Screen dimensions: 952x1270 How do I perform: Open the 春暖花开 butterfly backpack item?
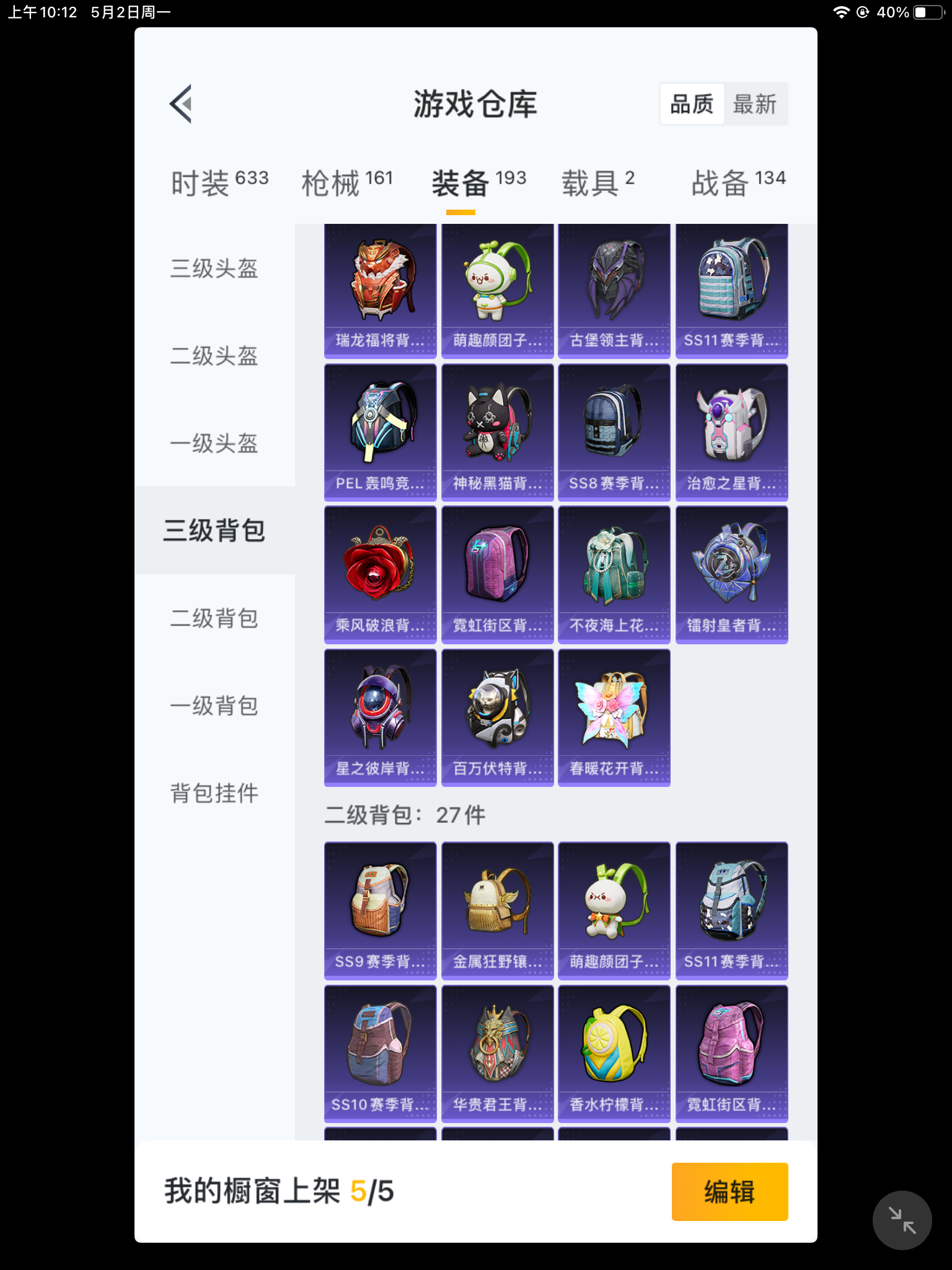point(614,717)
